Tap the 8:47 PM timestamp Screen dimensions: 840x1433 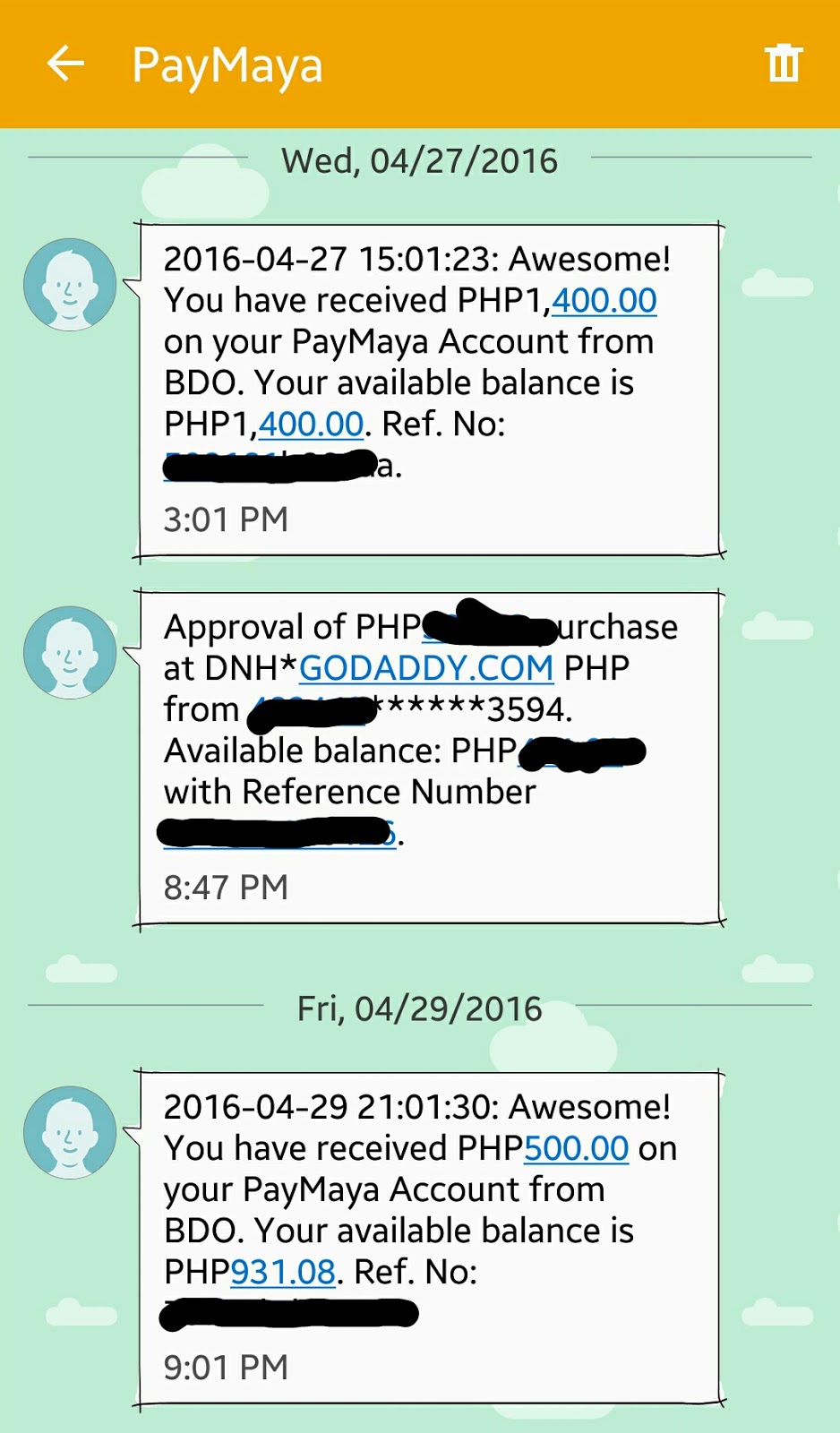224,886
